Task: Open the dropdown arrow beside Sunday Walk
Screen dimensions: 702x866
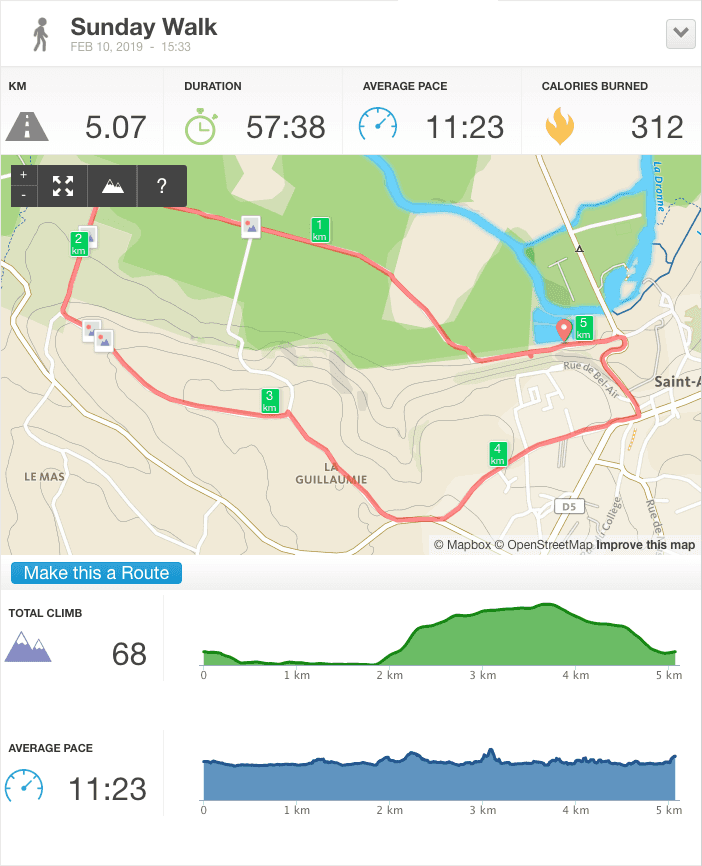Action: (680, 33)
